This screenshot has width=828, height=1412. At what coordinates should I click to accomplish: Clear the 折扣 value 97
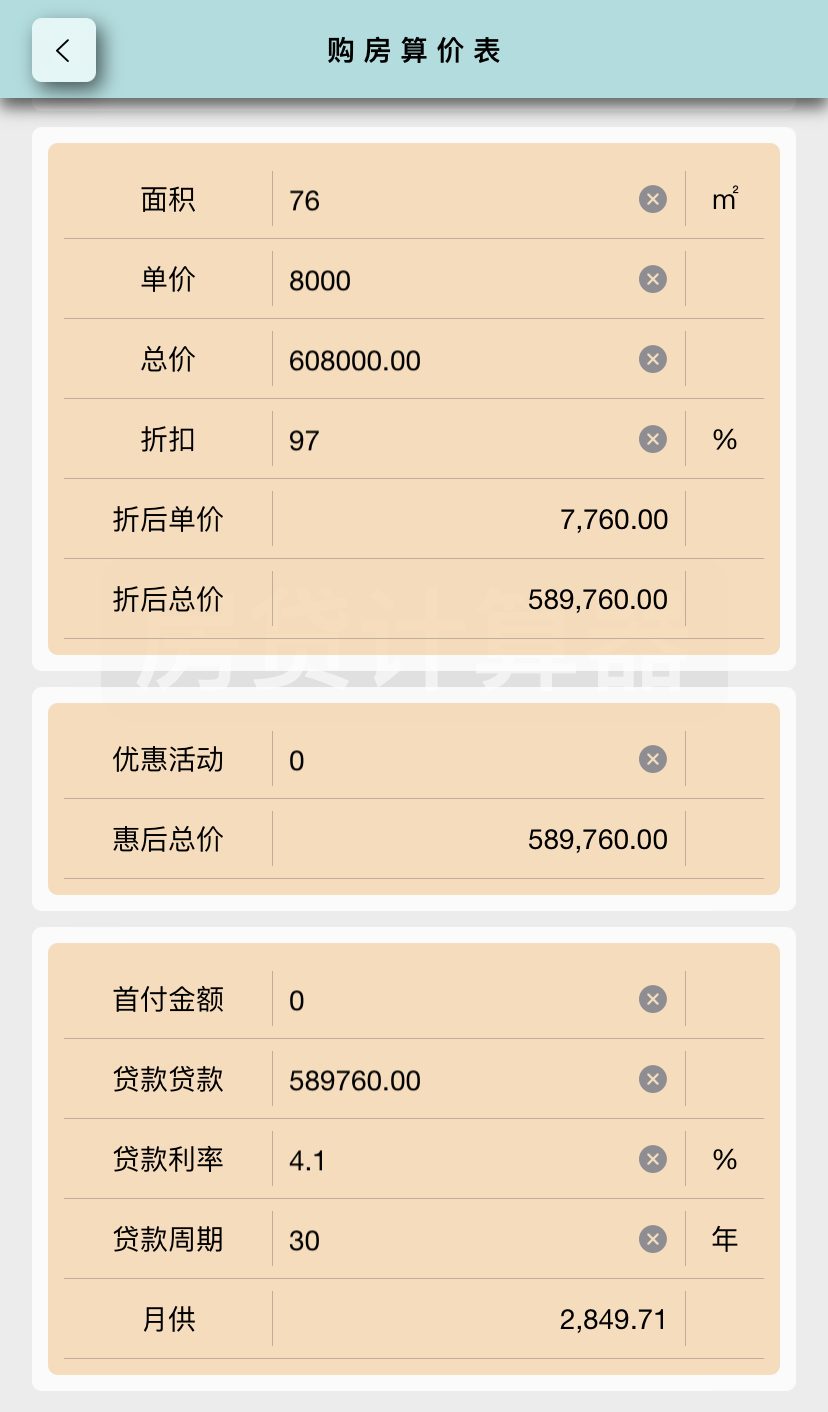coord(653,439)
